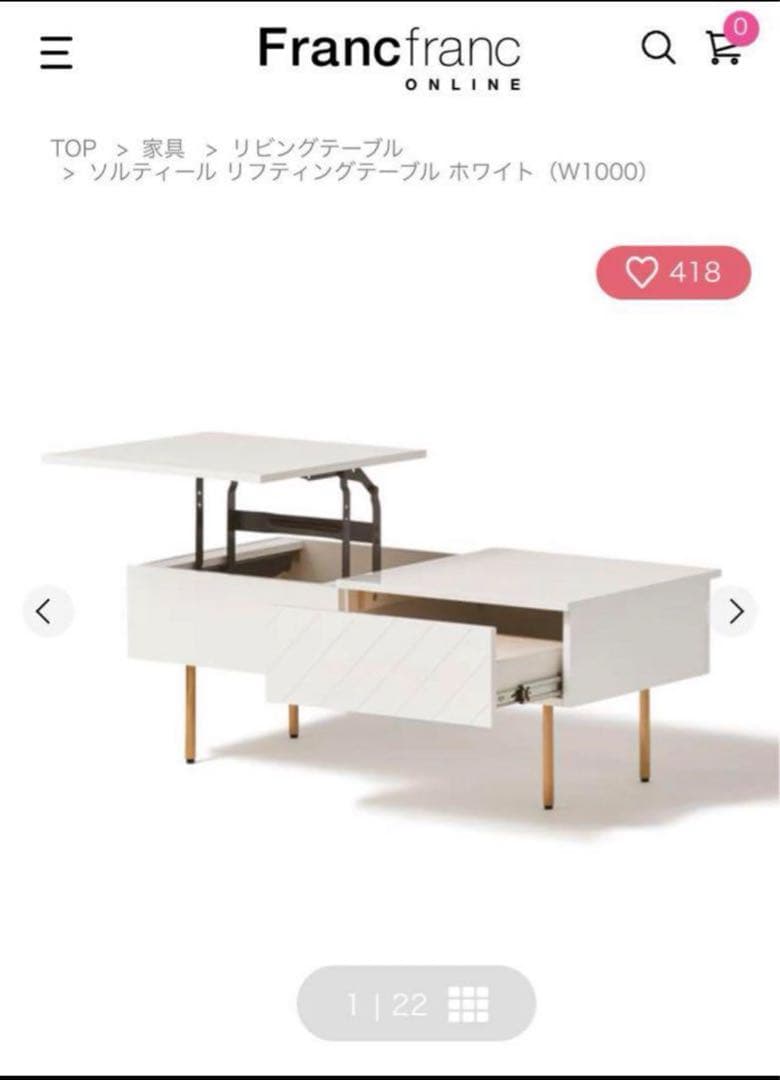Open the hamburger menu
Viewport: 780px width, 1080px height.
[57, 52]
